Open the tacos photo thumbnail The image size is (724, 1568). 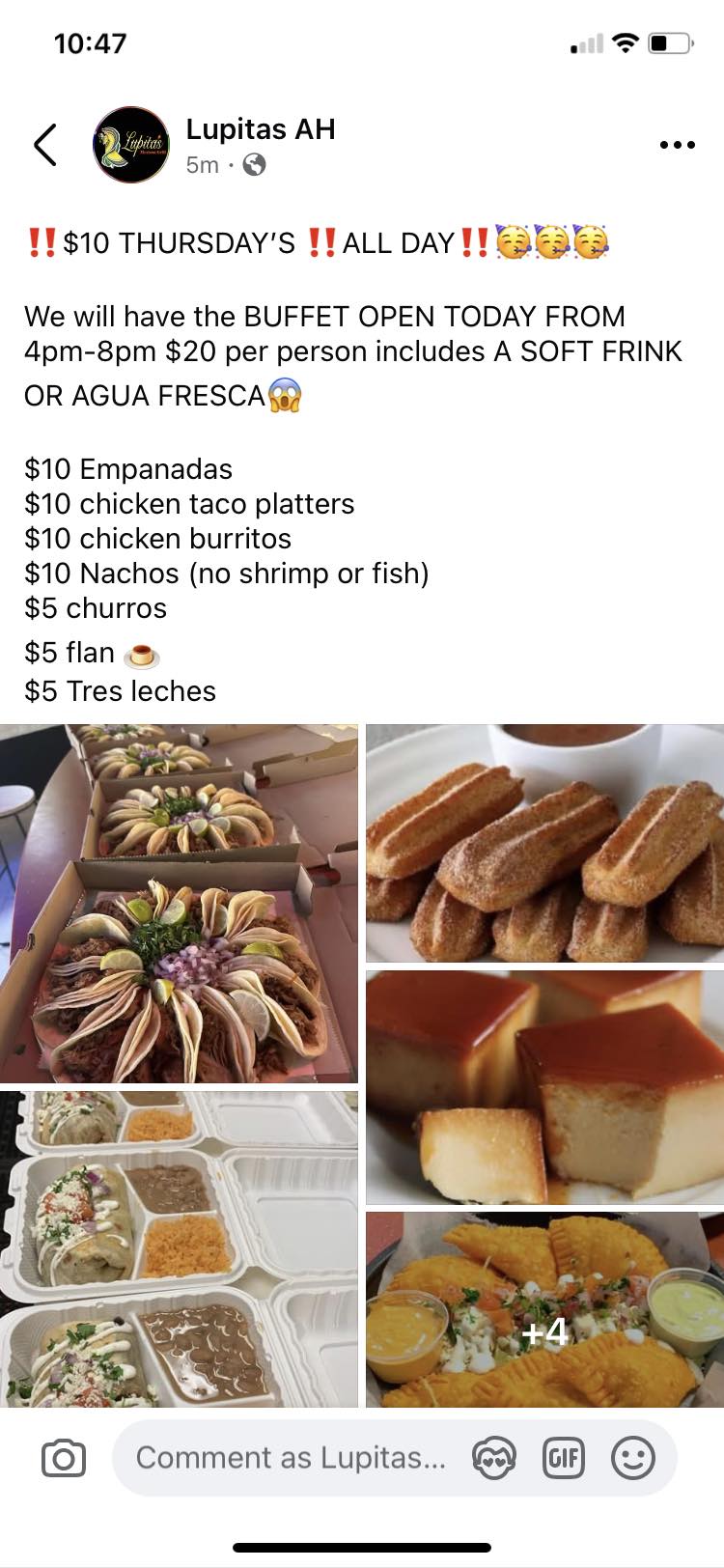pyautogui.click(x=181, y=898)
